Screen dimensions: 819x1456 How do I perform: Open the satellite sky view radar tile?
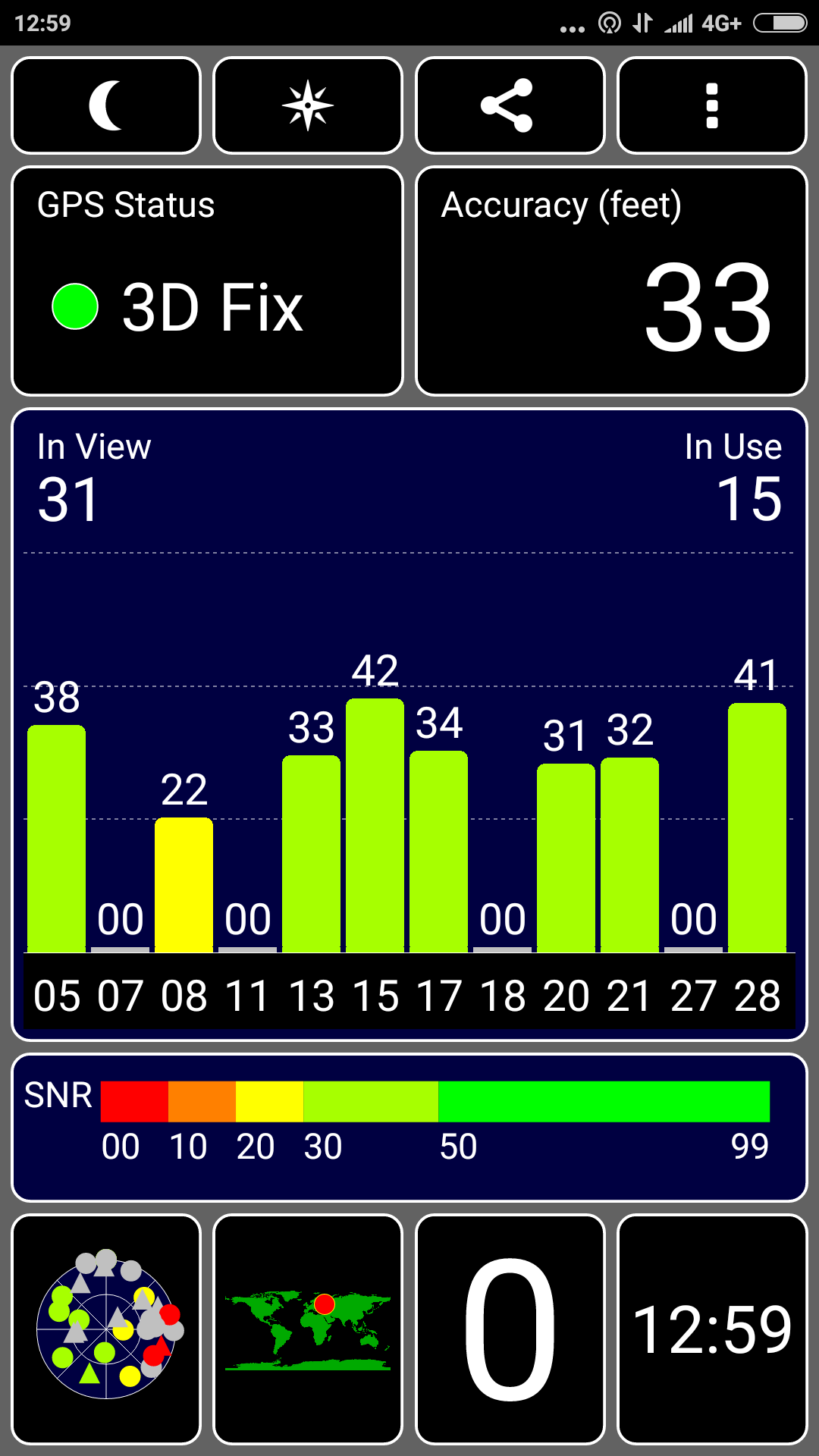[106, 1329]
